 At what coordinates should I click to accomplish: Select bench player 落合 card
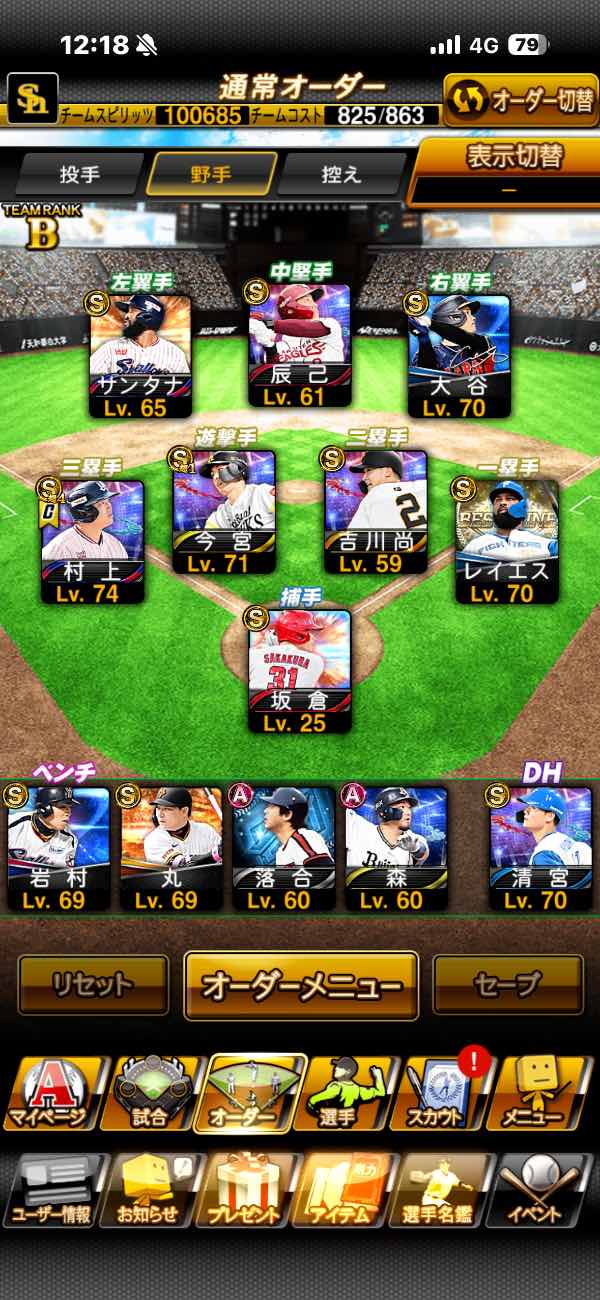pos(284,848)
